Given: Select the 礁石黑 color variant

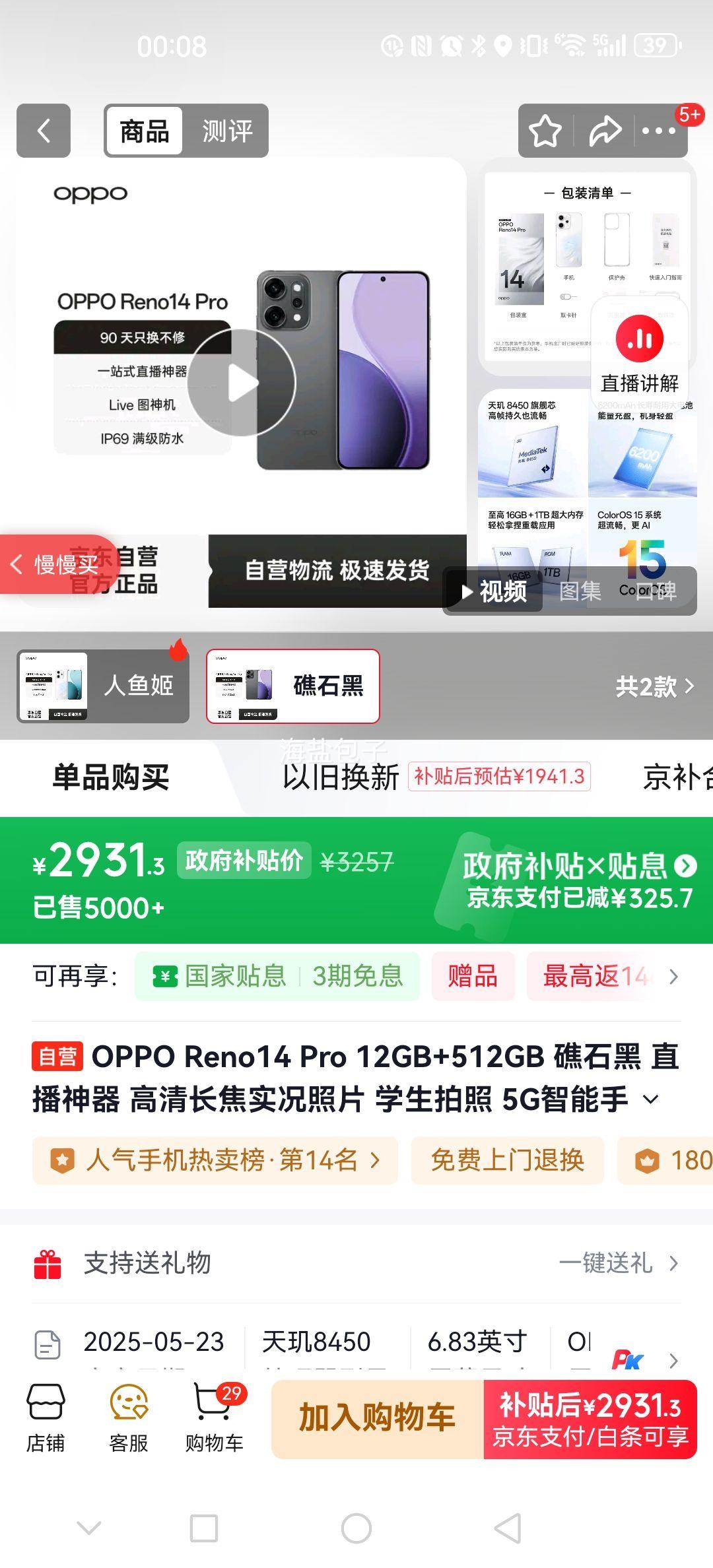Looking at the screenshot, I should pos(293,686).
